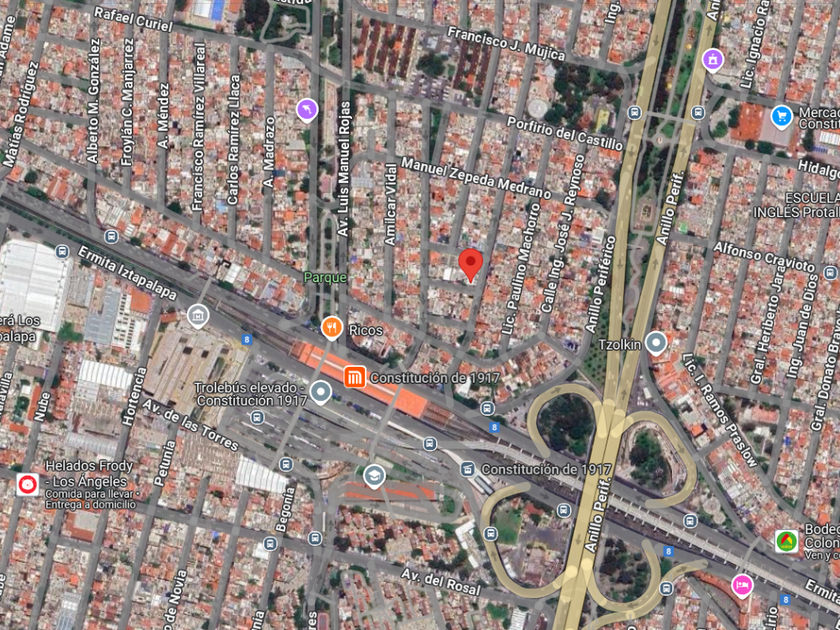Select the Trolebús elevado Constitución 1917 stop
Image resolution: width=840 pixels, height=630 pixels.
pyautogui.click(x=320, y=393)
